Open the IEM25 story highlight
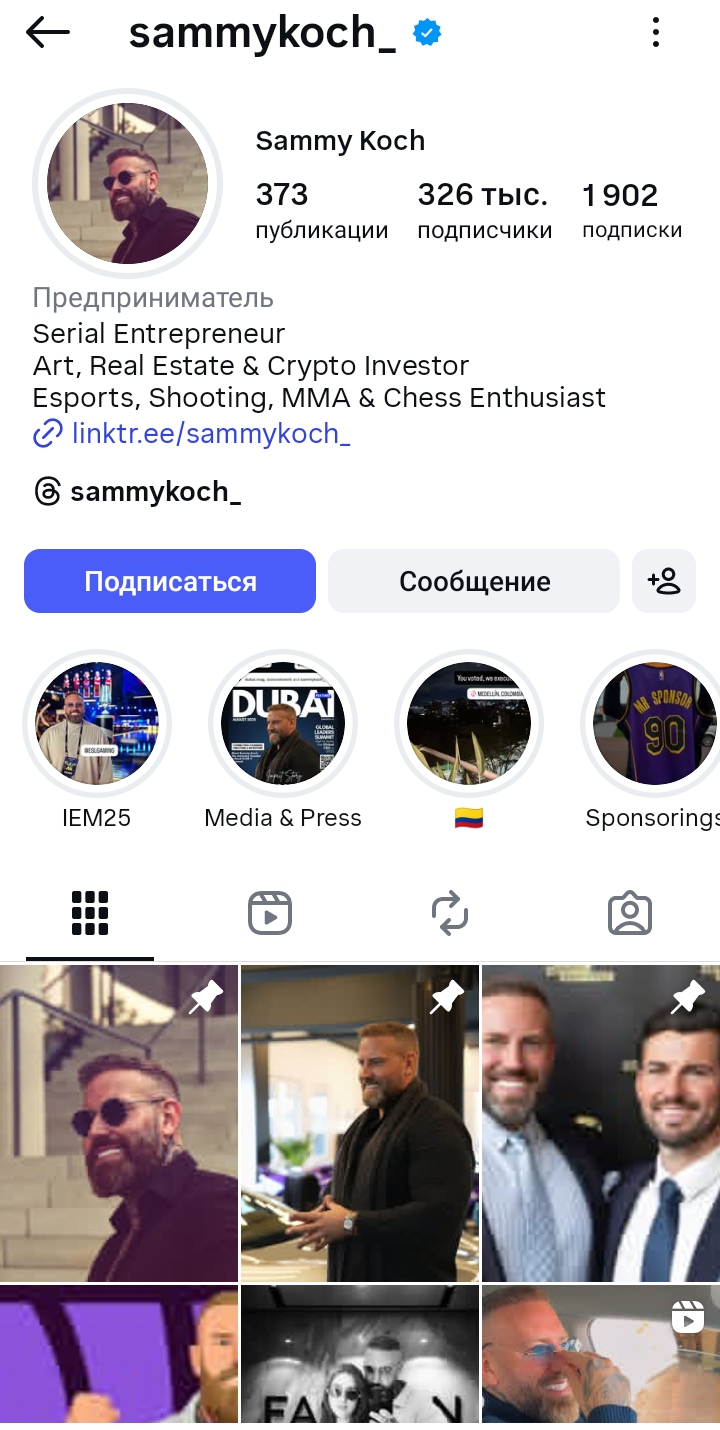The height and width of the screenshot is (1430, 720). click(x=97, y=723)
